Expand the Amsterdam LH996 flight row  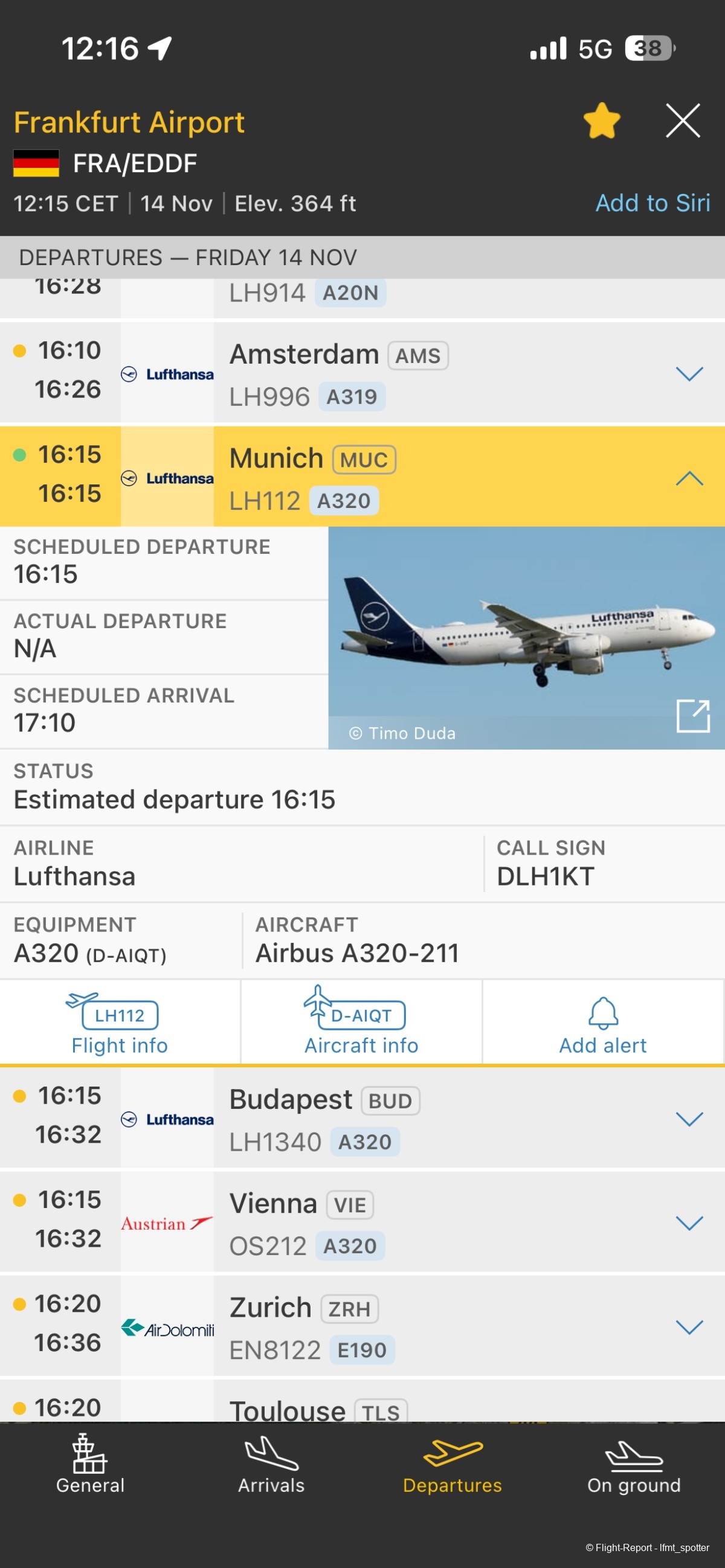tap(689, 373)
